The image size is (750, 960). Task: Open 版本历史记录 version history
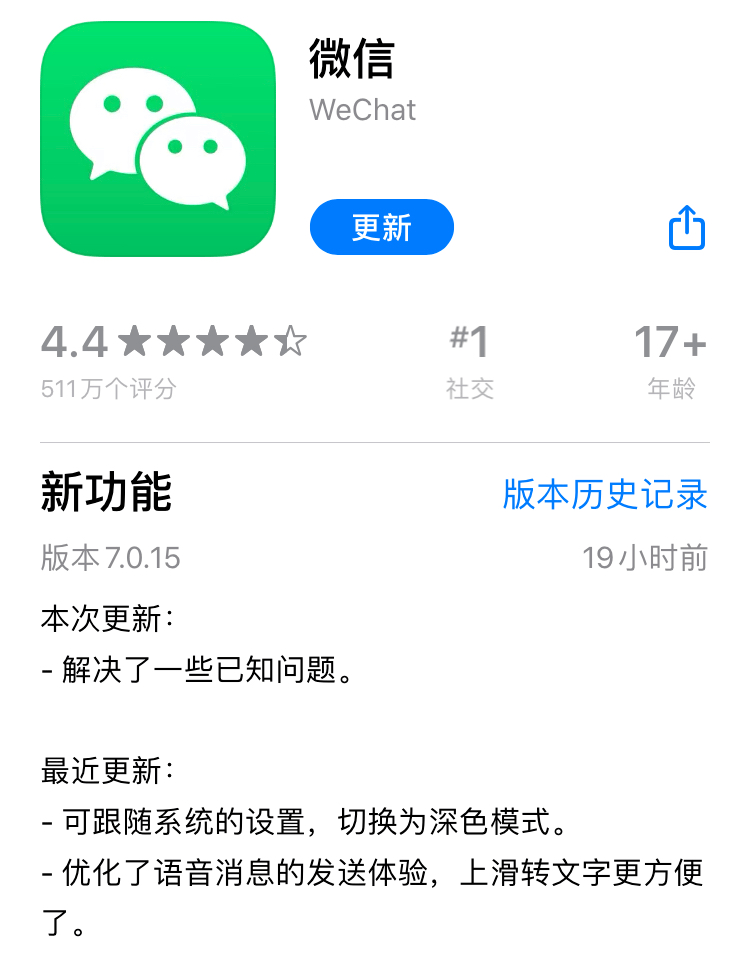pyautogui.click(x=605, y=494)
